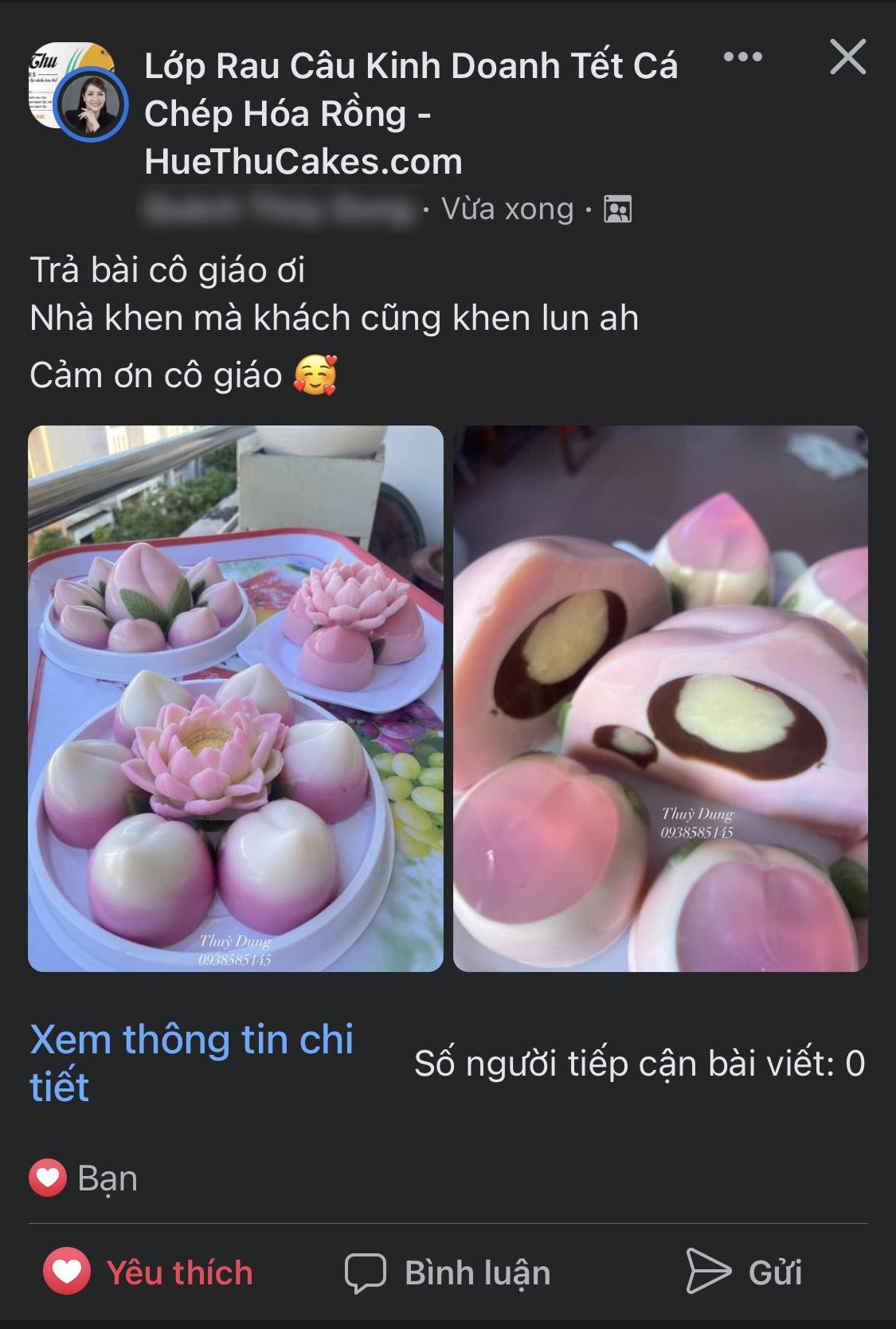Viewport: 896px width, 1329px height.
Task: Tap Bình luận to comment
Action: pos(448,1272)
